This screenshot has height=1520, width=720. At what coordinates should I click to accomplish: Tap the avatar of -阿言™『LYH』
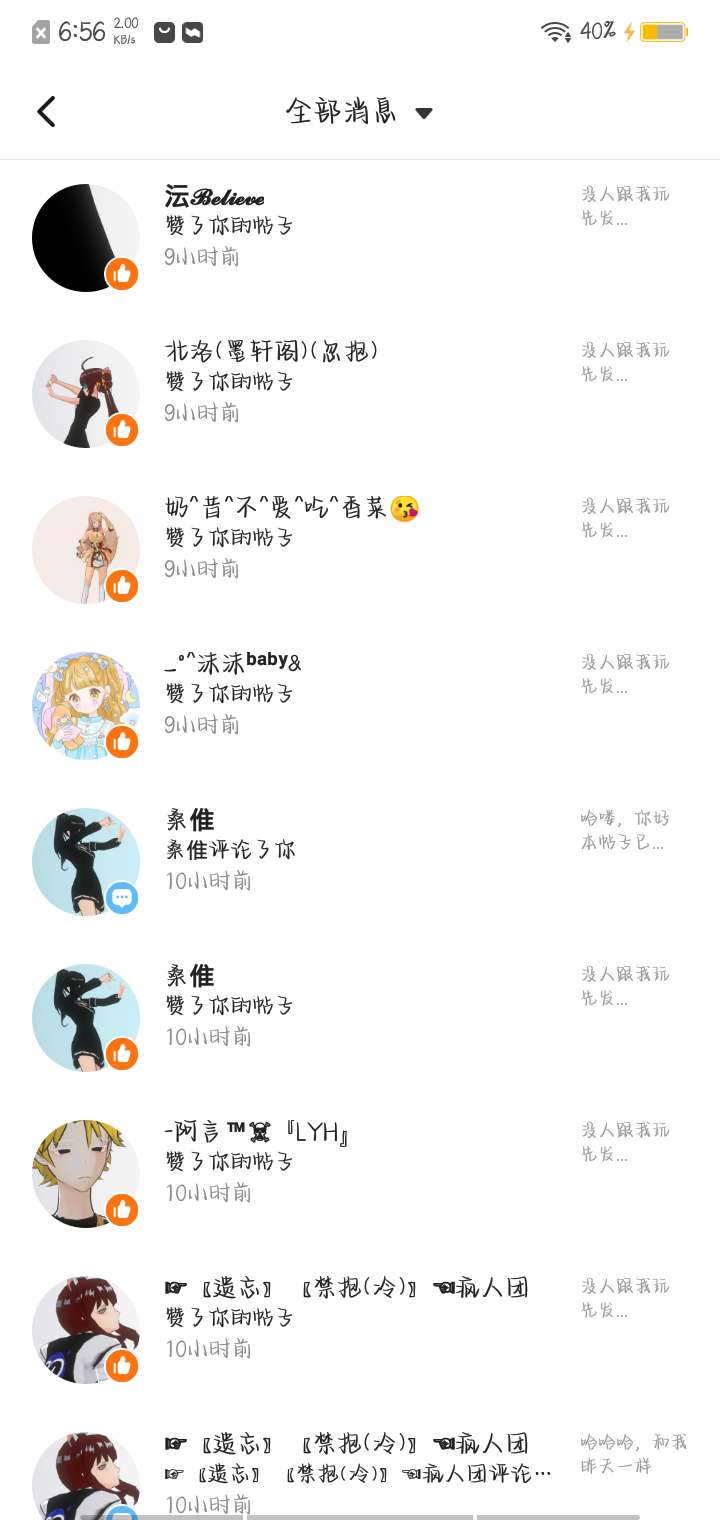point(85,1174)
